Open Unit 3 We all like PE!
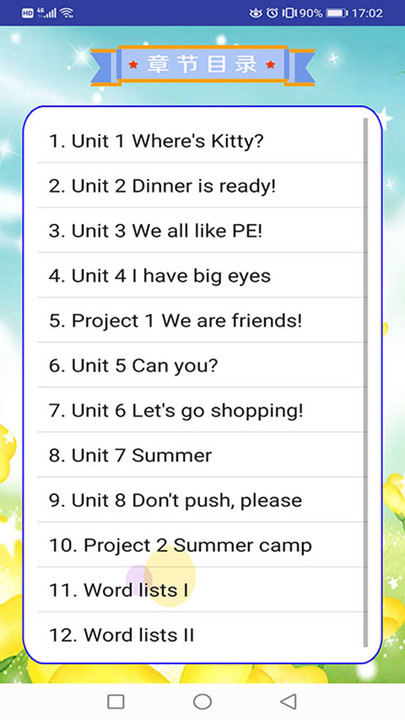405x720 pixels. click(x=202, y=231)
